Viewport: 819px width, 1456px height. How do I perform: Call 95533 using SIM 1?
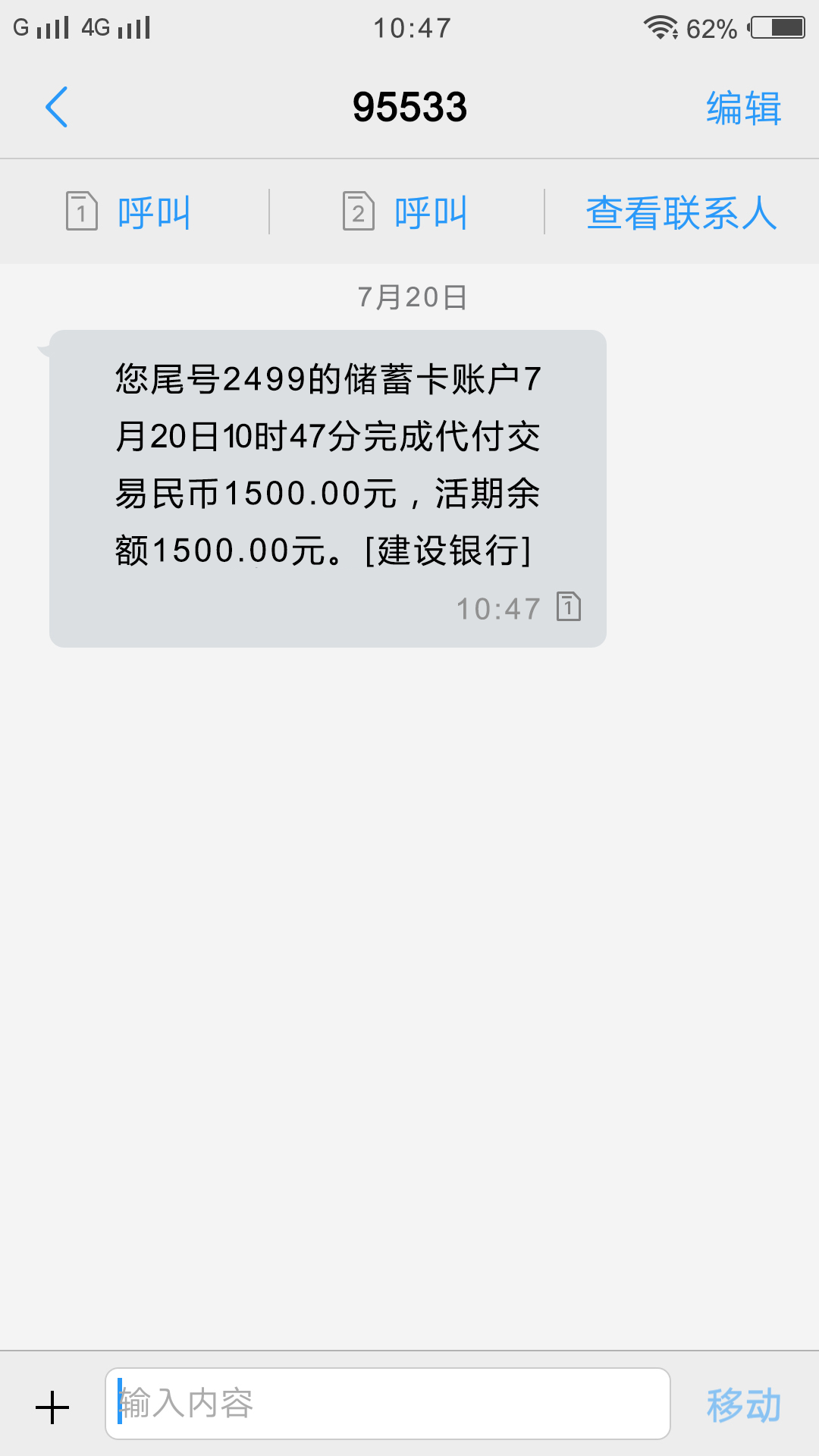click(x=128, y=212)
